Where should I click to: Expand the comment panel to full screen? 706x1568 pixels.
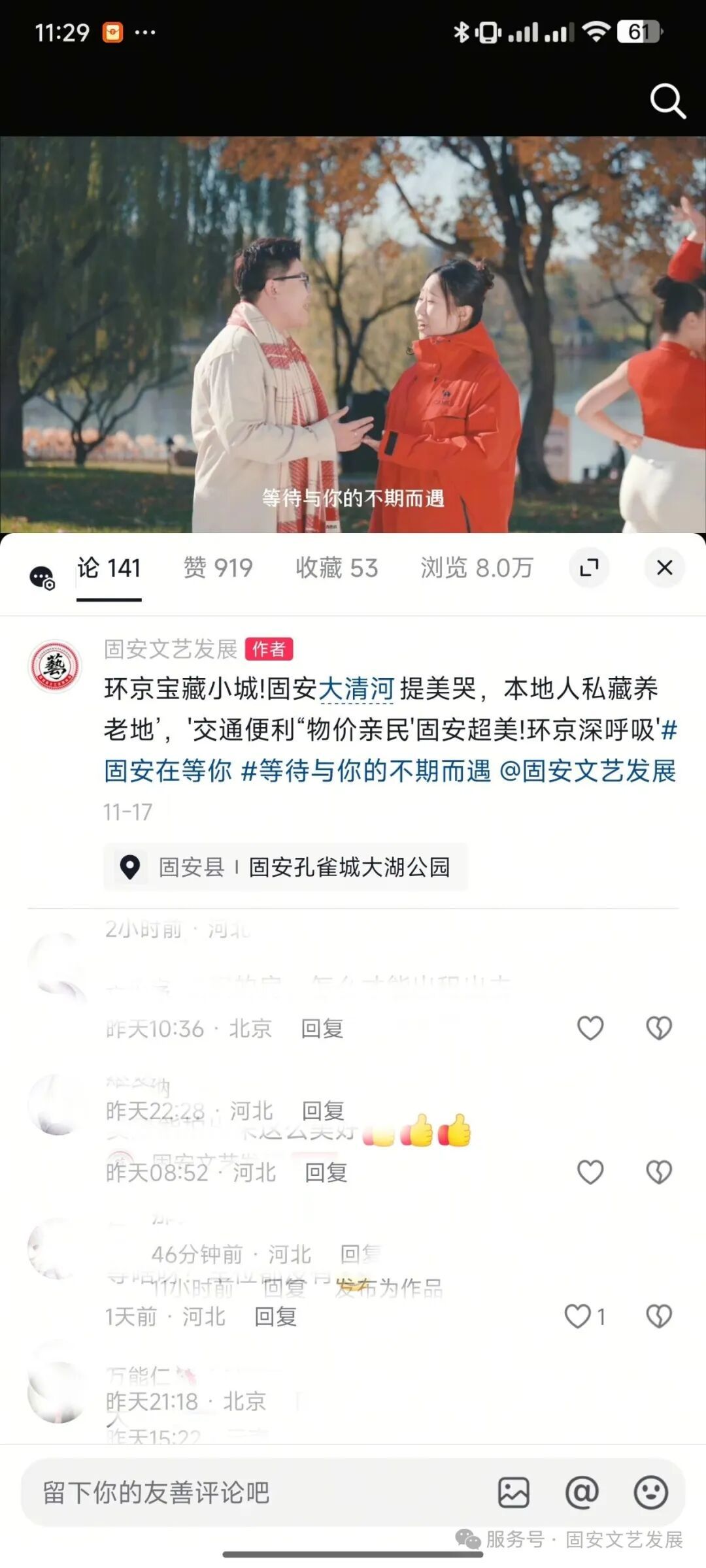coord(589,568)
